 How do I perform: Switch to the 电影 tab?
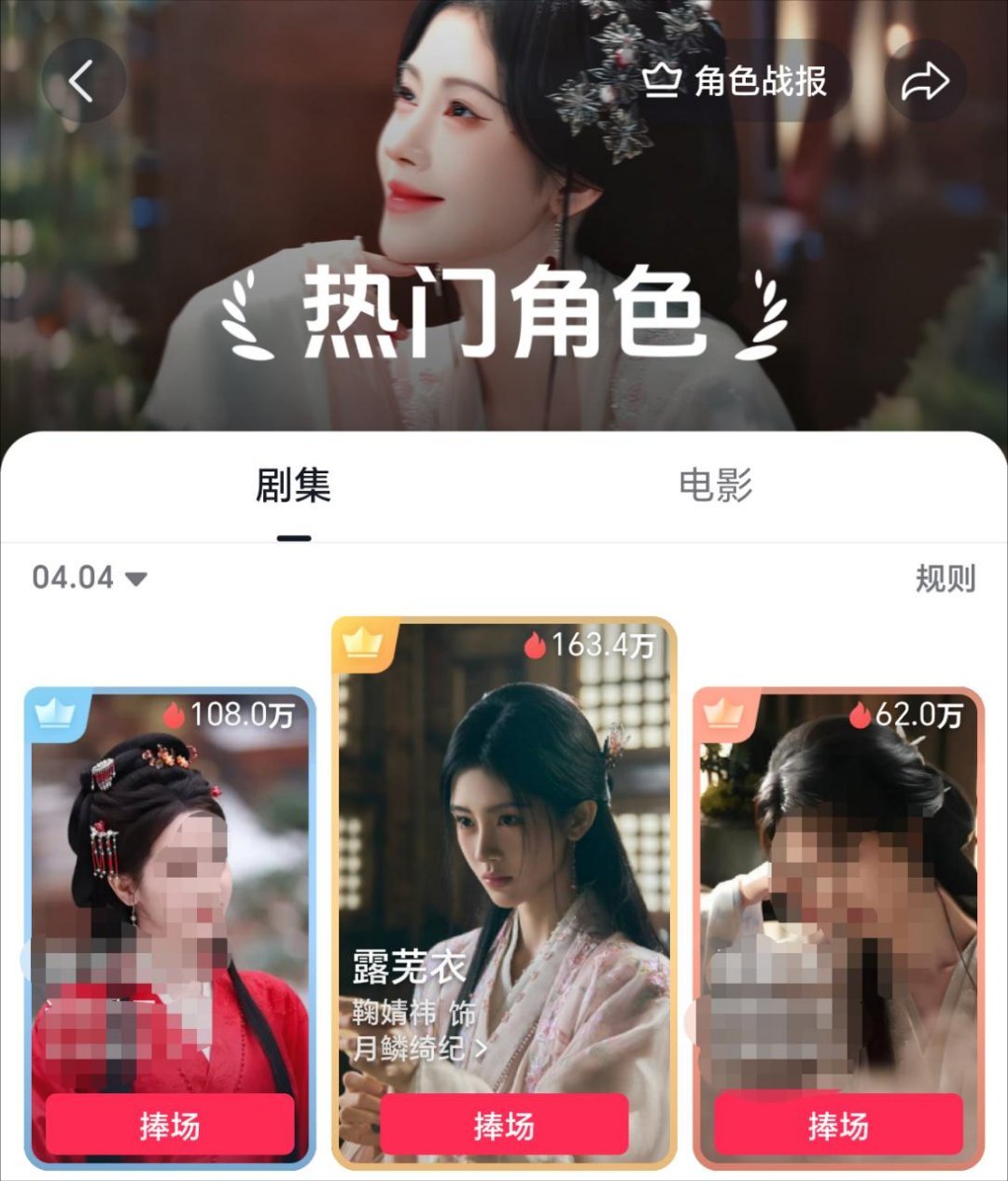coord(716,485)
